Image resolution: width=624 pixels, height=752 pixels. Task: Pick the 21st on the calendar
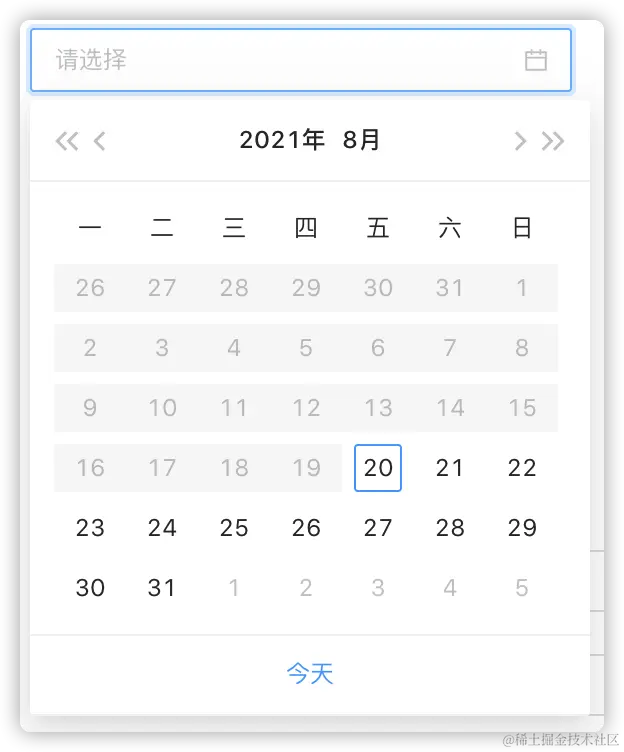point(450,468)
